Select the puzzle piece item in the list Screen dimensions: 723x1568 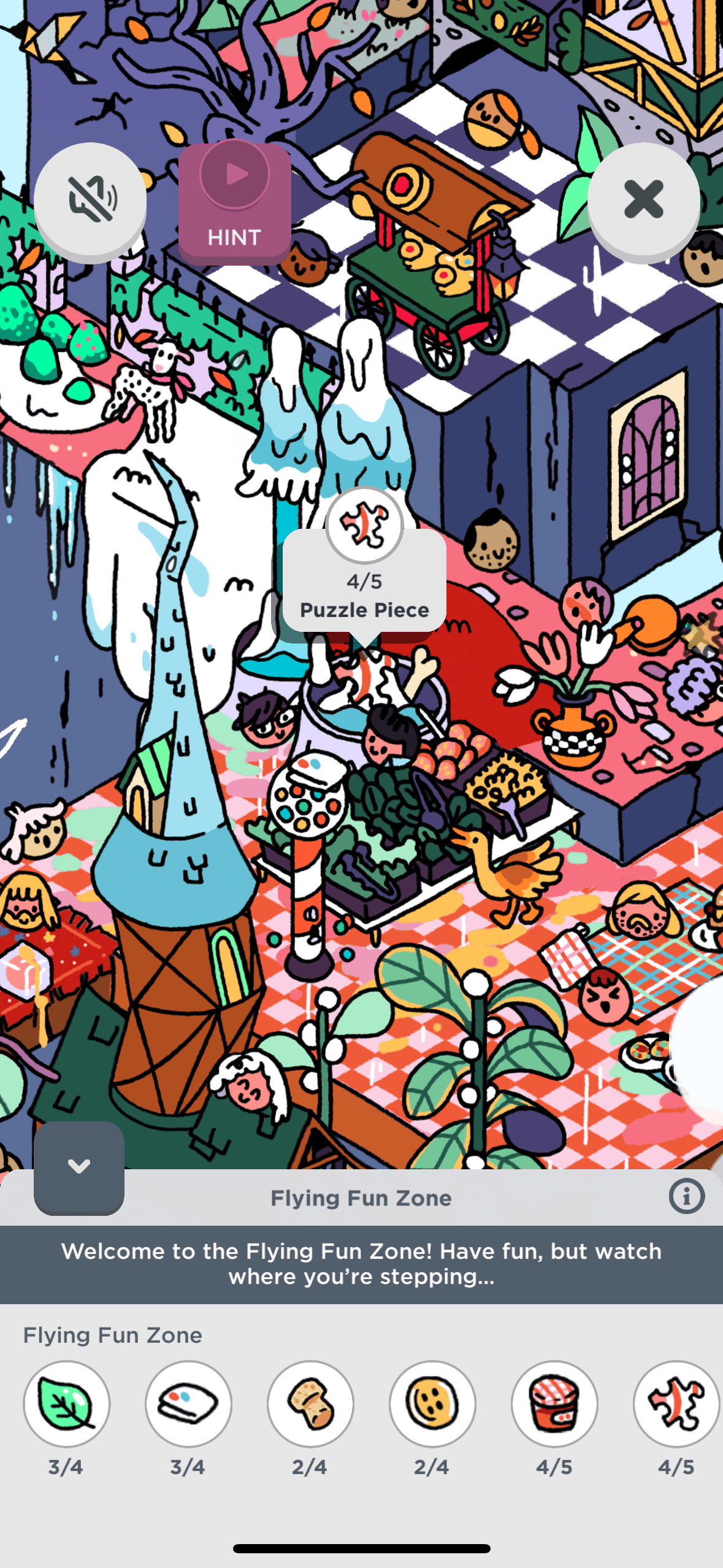[x=676, y=1404]
